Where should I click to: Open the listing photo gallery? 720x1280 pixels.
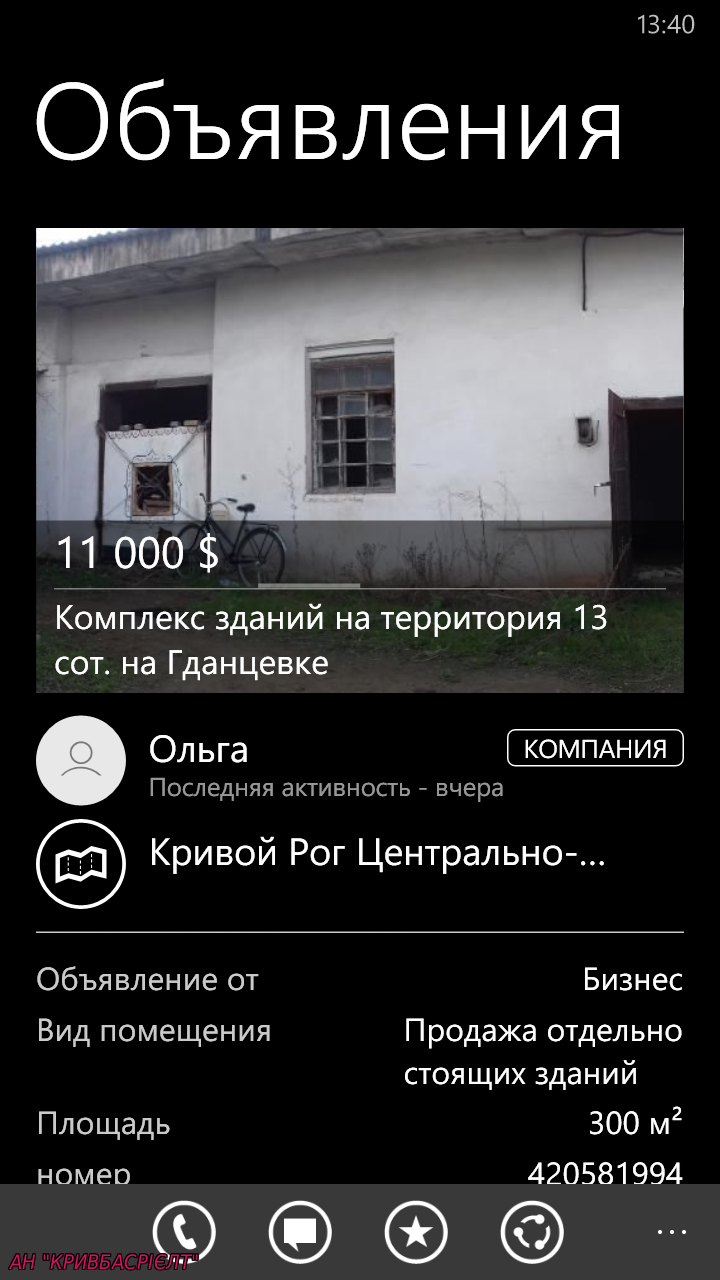click(x=360, y=460)
